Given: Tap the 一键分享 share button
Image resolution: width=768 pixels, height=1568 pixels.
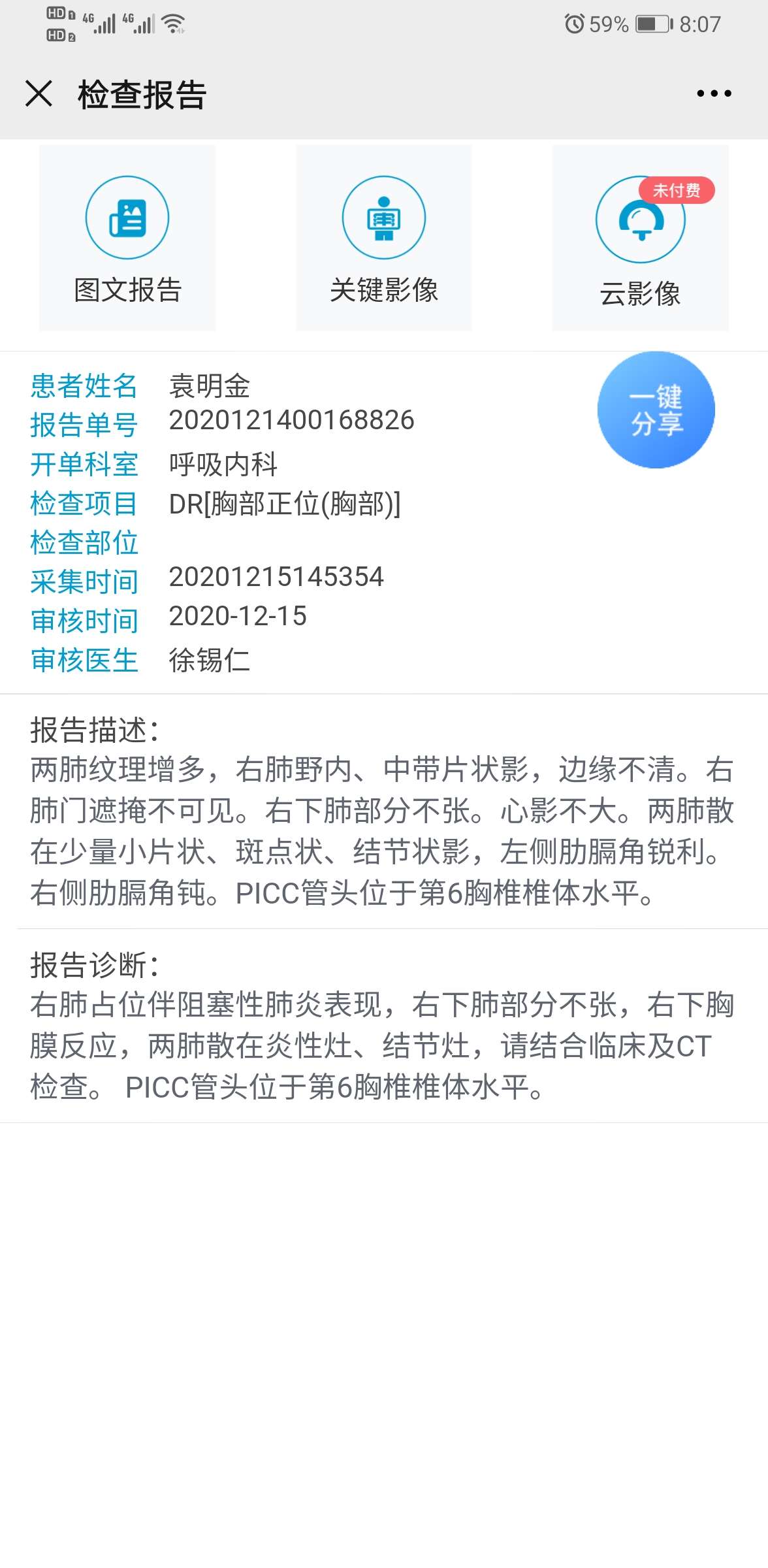Looking at the screenshot, I should pyautogui.click(x=656, y=409).
